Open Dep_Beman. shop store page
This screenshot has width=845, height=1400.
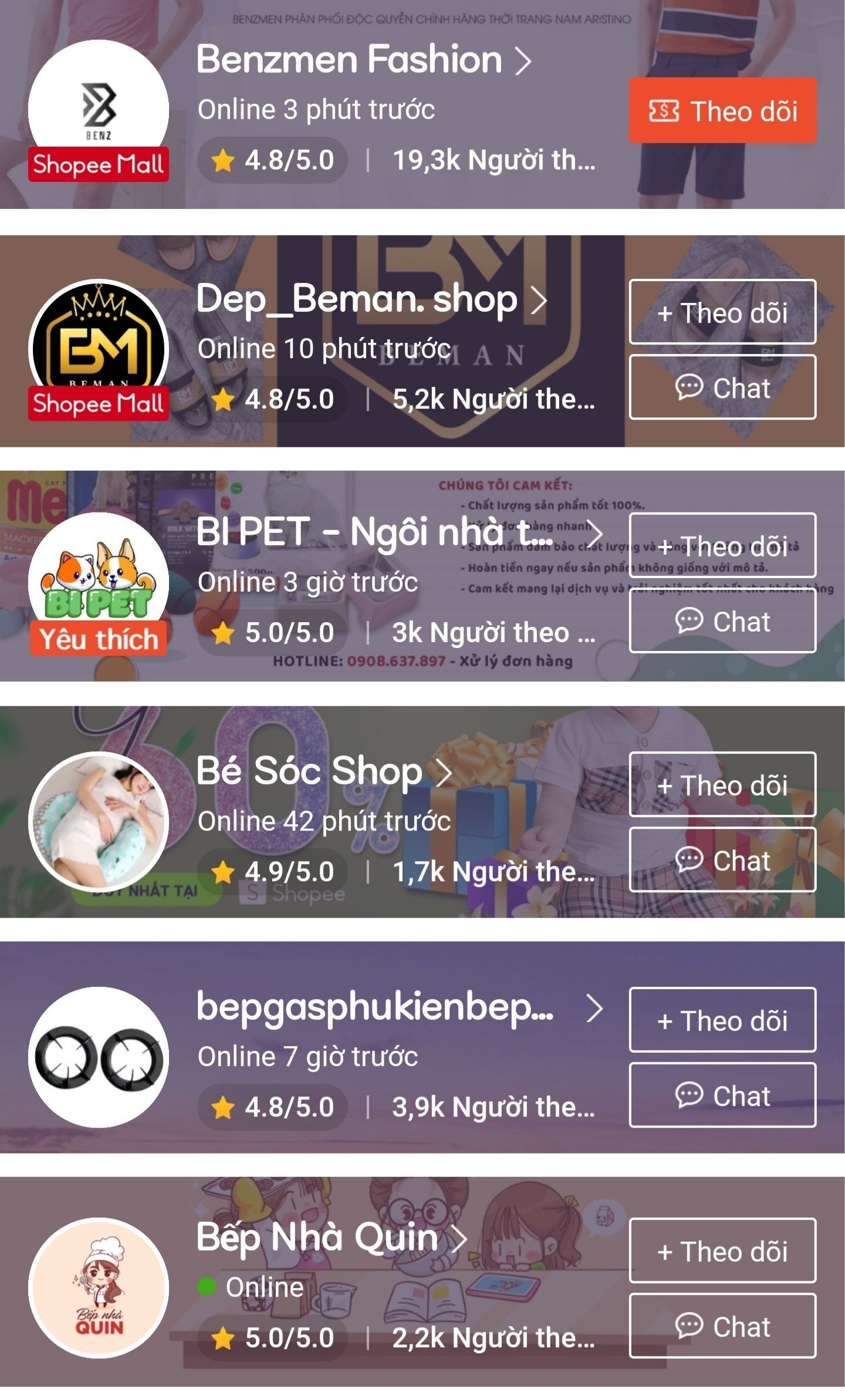tap(371, 299)
